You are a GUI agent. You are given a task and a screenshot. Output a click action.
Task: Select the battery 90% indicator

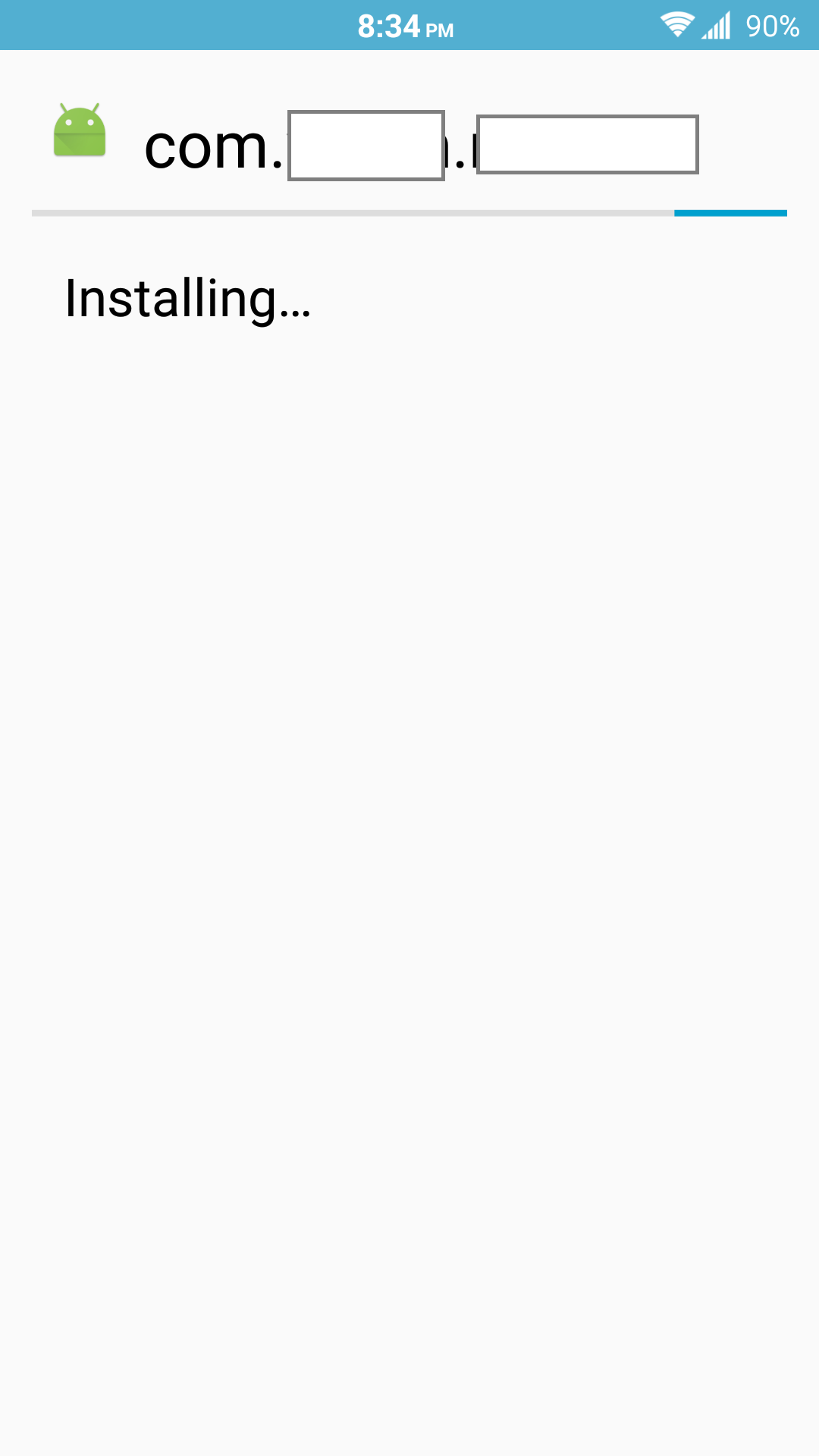point(772,25)
